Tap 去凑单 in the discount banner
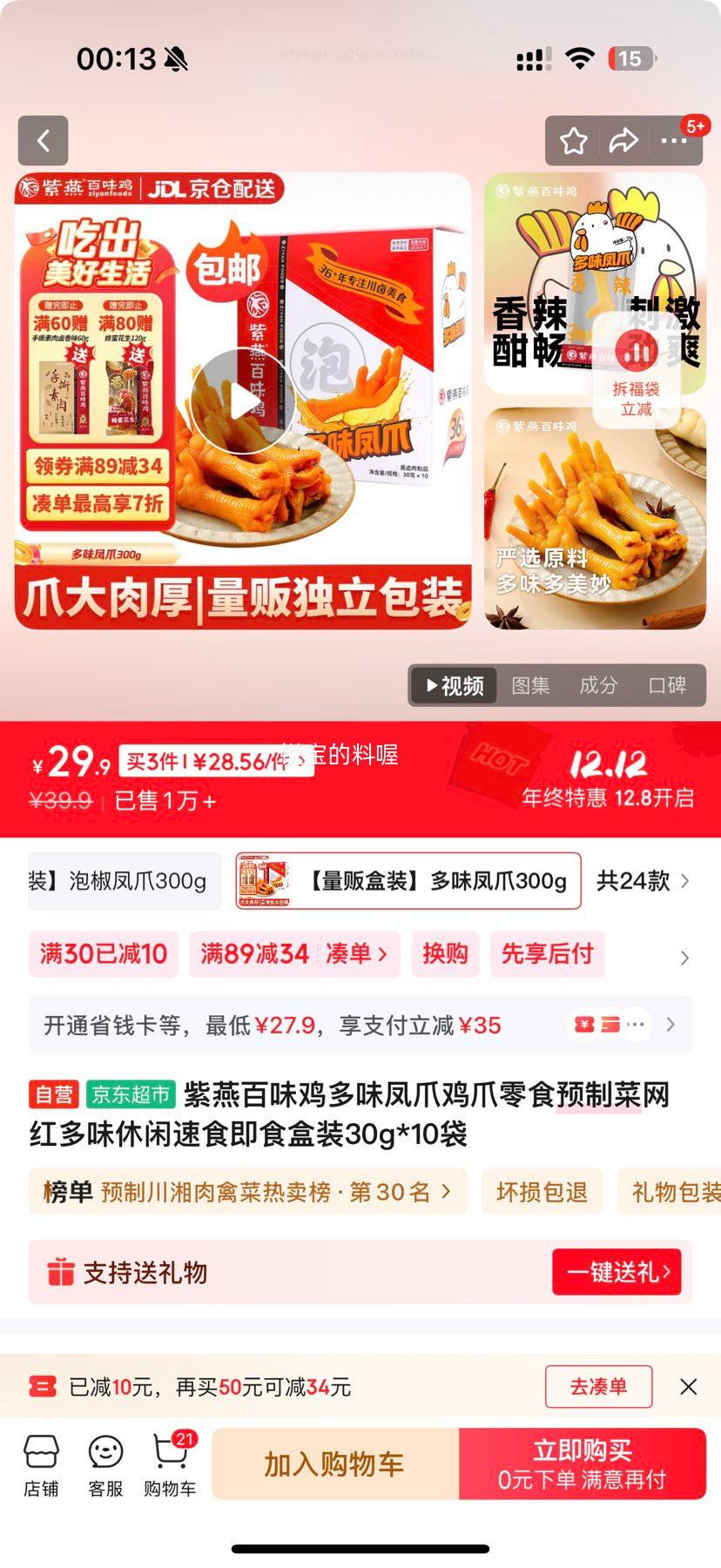Screen dimensions: 721x1568 597,1388
